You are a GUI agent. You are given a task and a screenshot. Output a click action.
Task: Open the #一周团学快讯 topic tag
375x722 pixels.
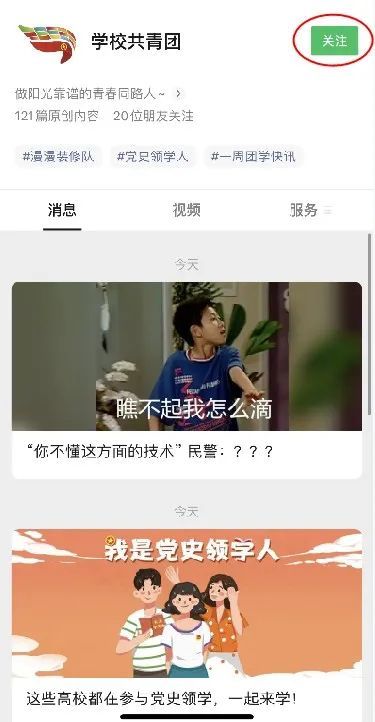pos(253,157)
